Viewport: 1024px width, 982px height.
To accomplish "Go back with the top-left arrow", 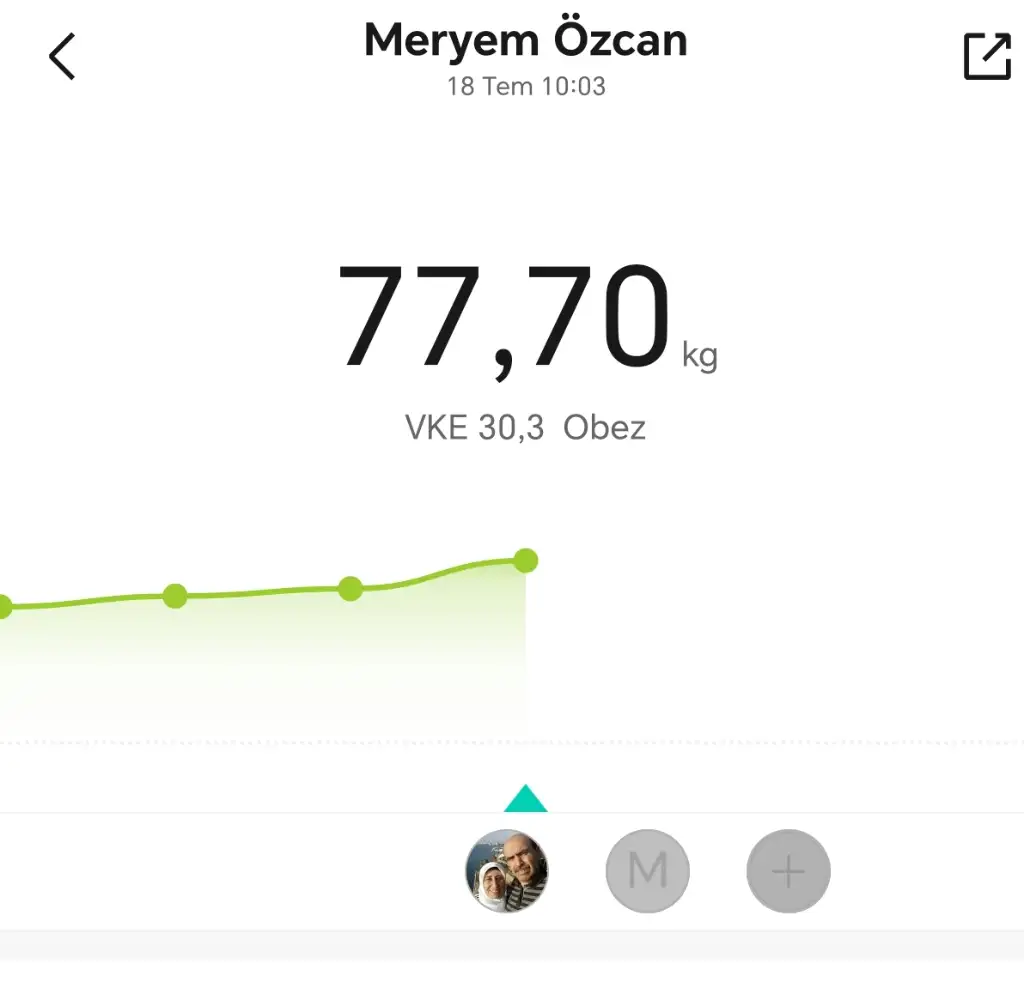I will coord(62,57).
